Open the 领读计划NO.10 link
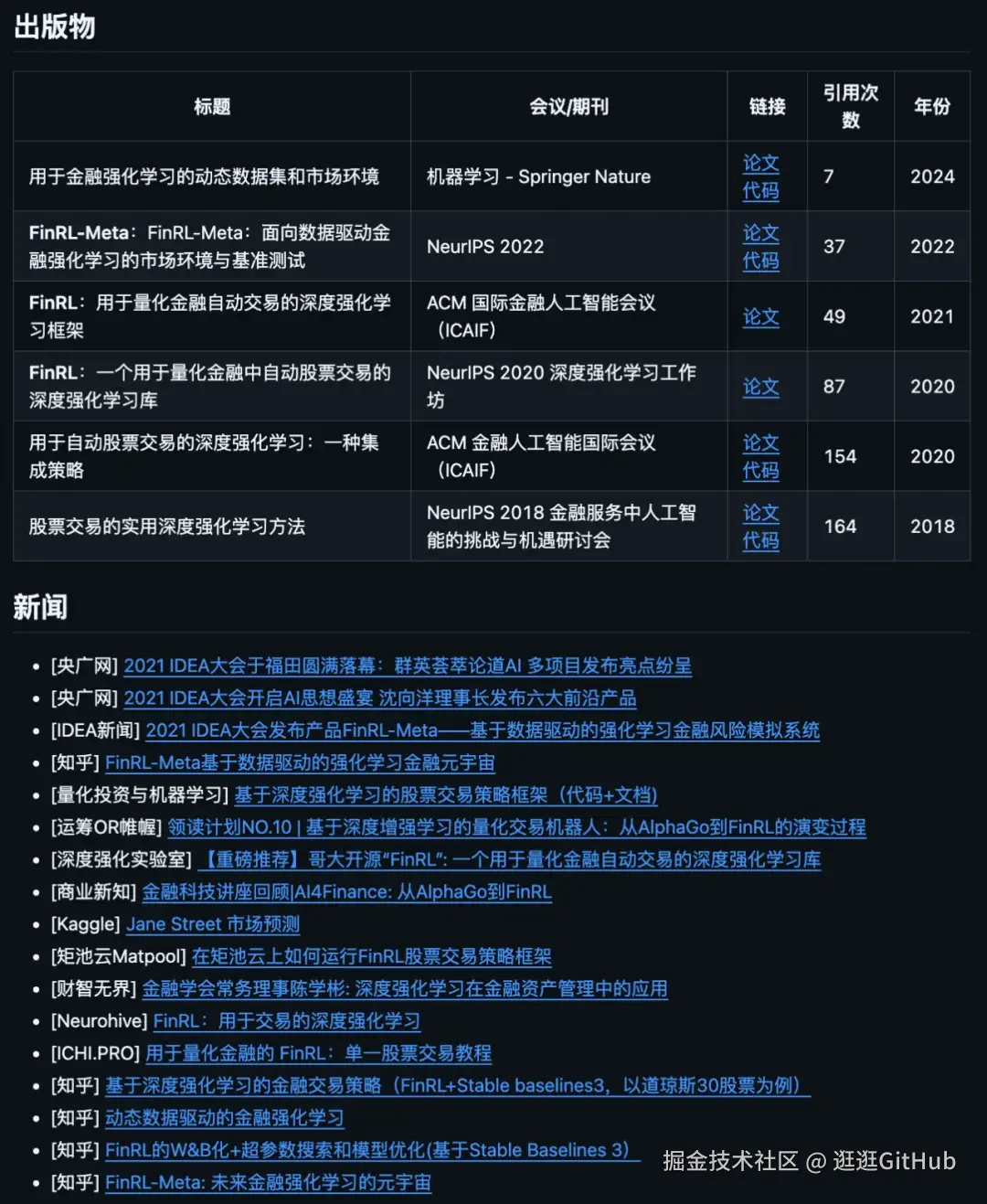The image size is (987, 1204). click(x=516, y=828)
